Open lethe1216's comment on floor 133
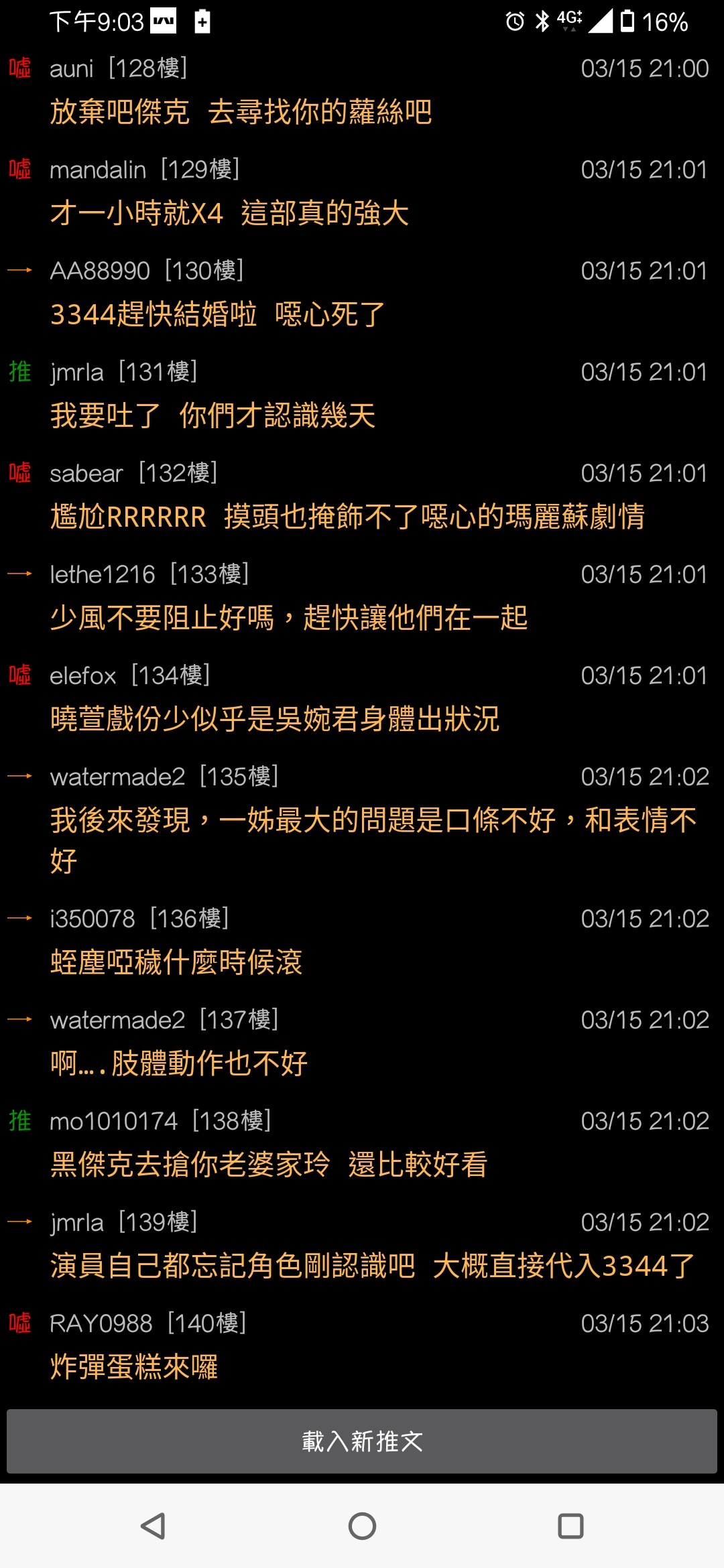The image size is (724, 1568). (x=362, y=596)
